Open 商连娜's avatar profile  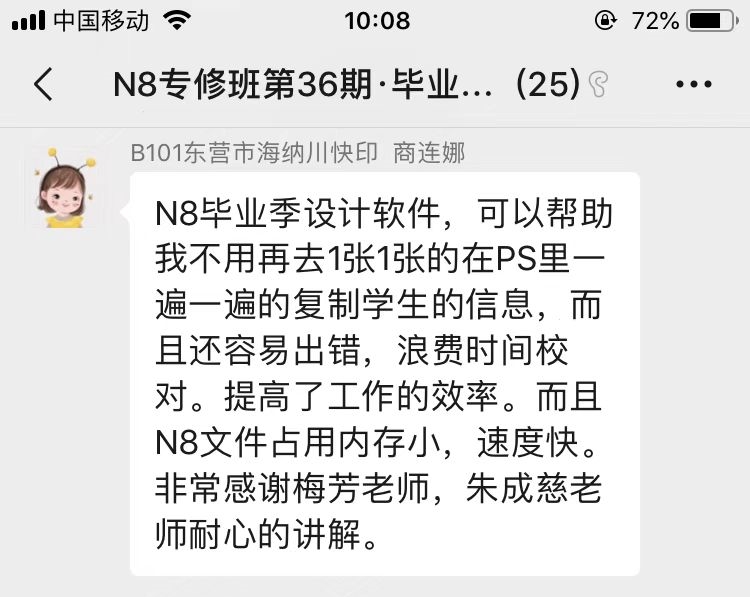(x=60, y=187)
